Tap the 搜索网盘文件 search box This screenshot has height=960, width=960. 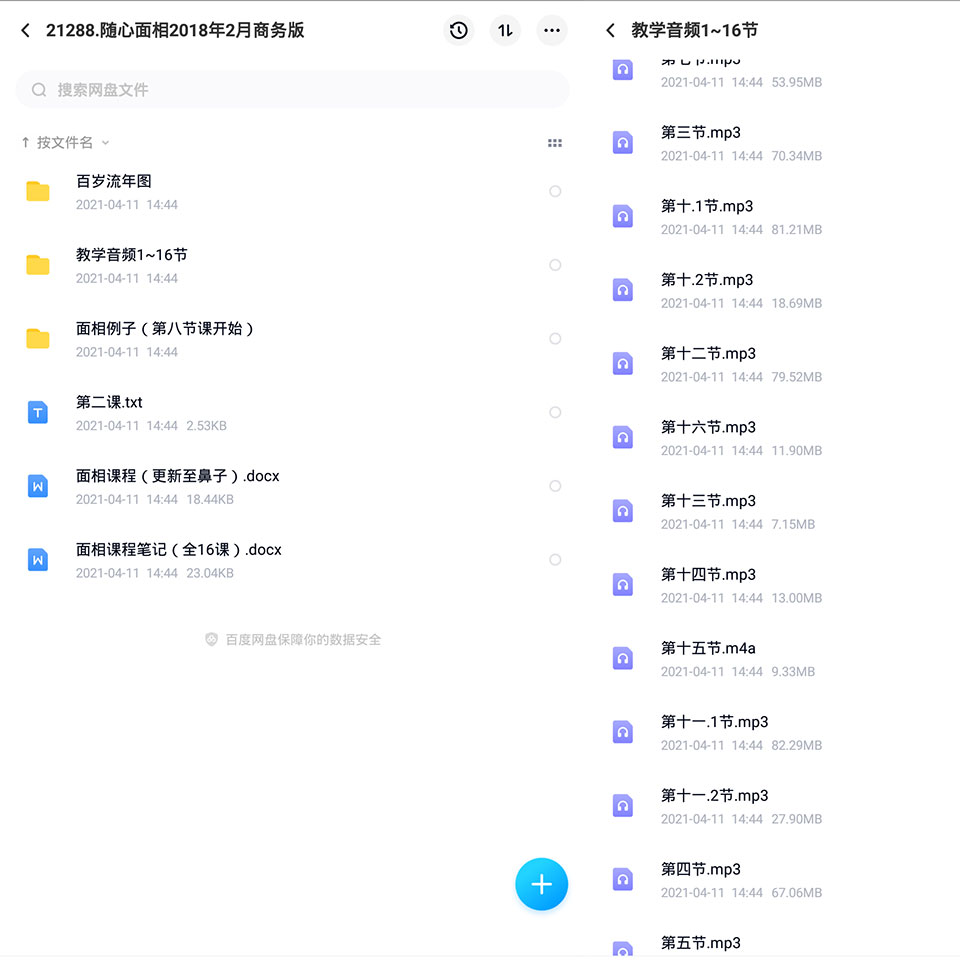pos(293,90)
